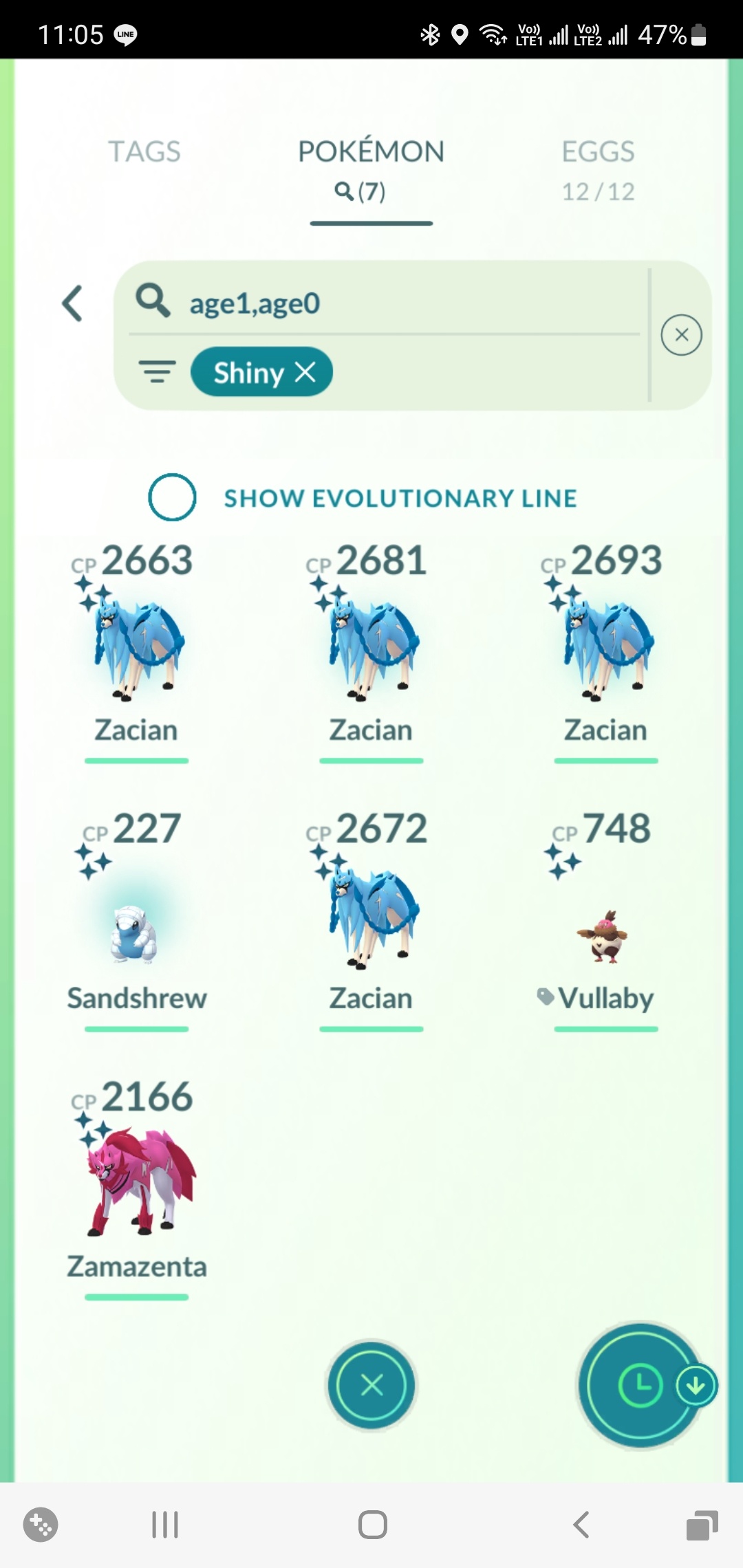Switch to the Tags tab
The width and height of the screenshot is (743, 1568).
tap(144, 151)
